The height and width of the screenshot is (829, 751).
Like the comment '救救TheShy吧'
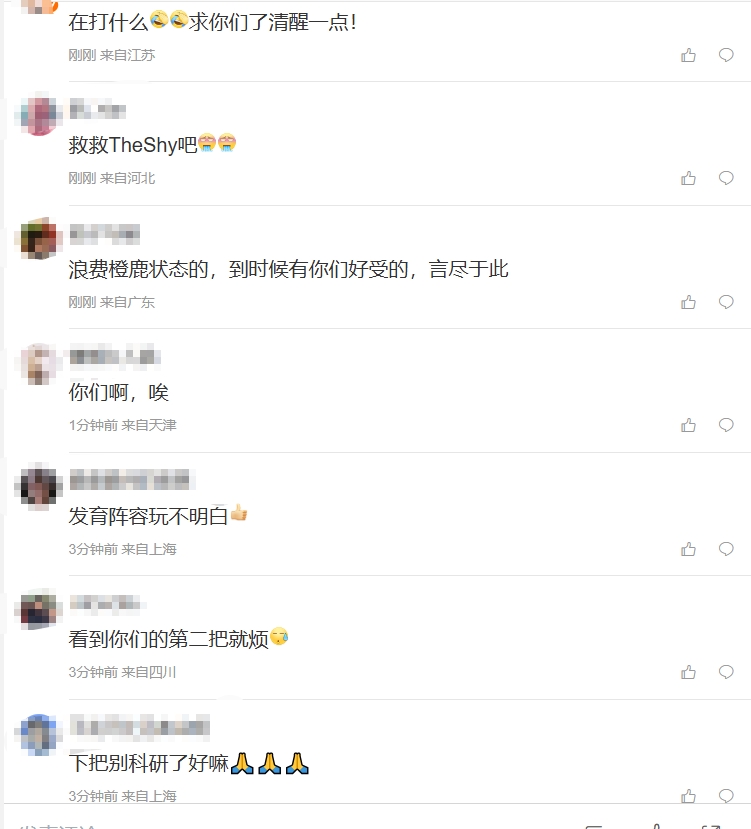tap(688, 179)
